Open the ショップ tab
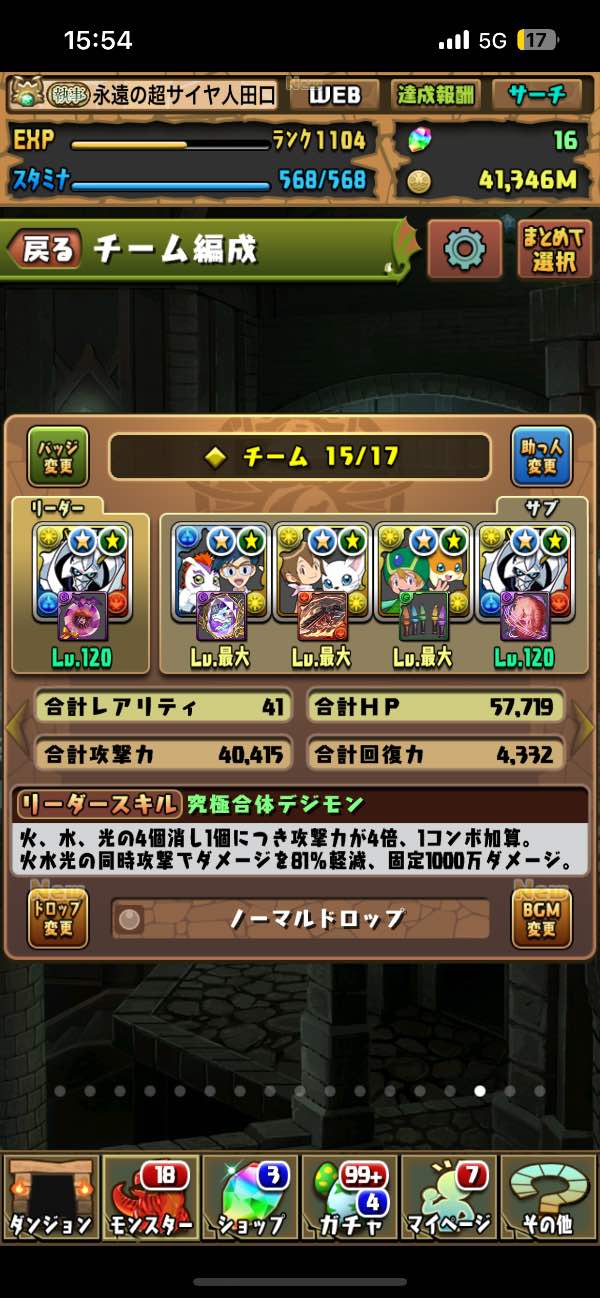 tap(250, 1196)
